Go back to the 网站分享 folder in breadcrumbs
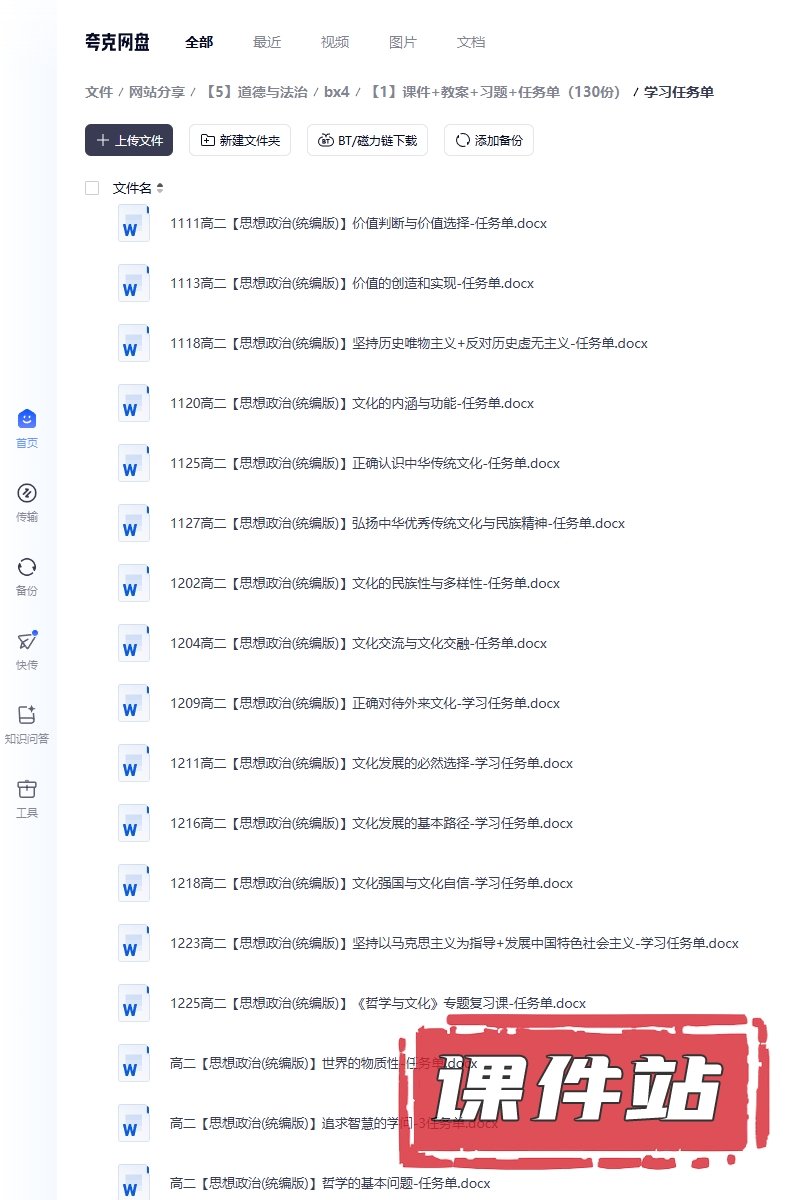800x1200 pixels. pyautogui.click(x=157, y=92)
